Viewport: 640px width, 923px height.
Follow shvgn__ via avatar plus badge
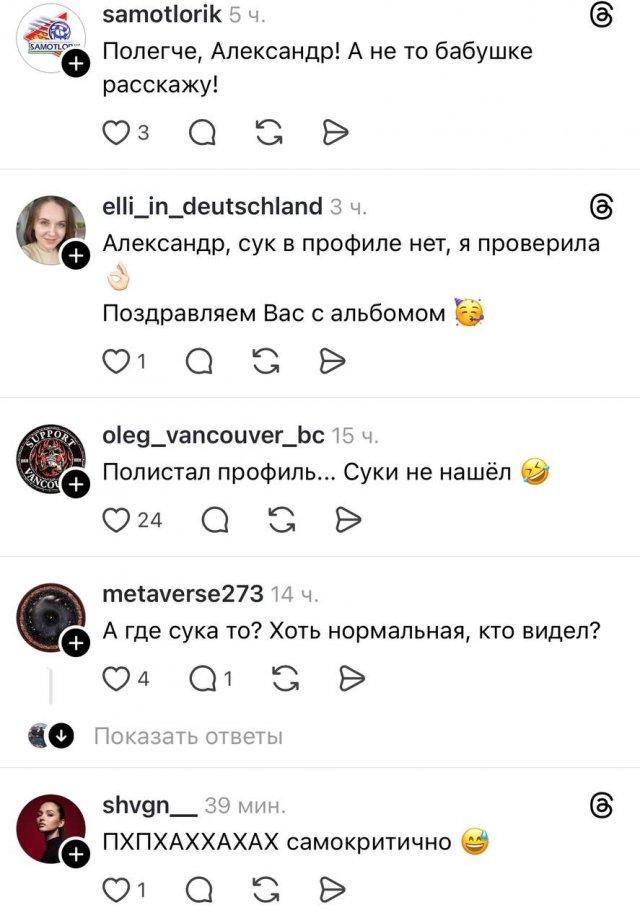click(x=77, y=853)
